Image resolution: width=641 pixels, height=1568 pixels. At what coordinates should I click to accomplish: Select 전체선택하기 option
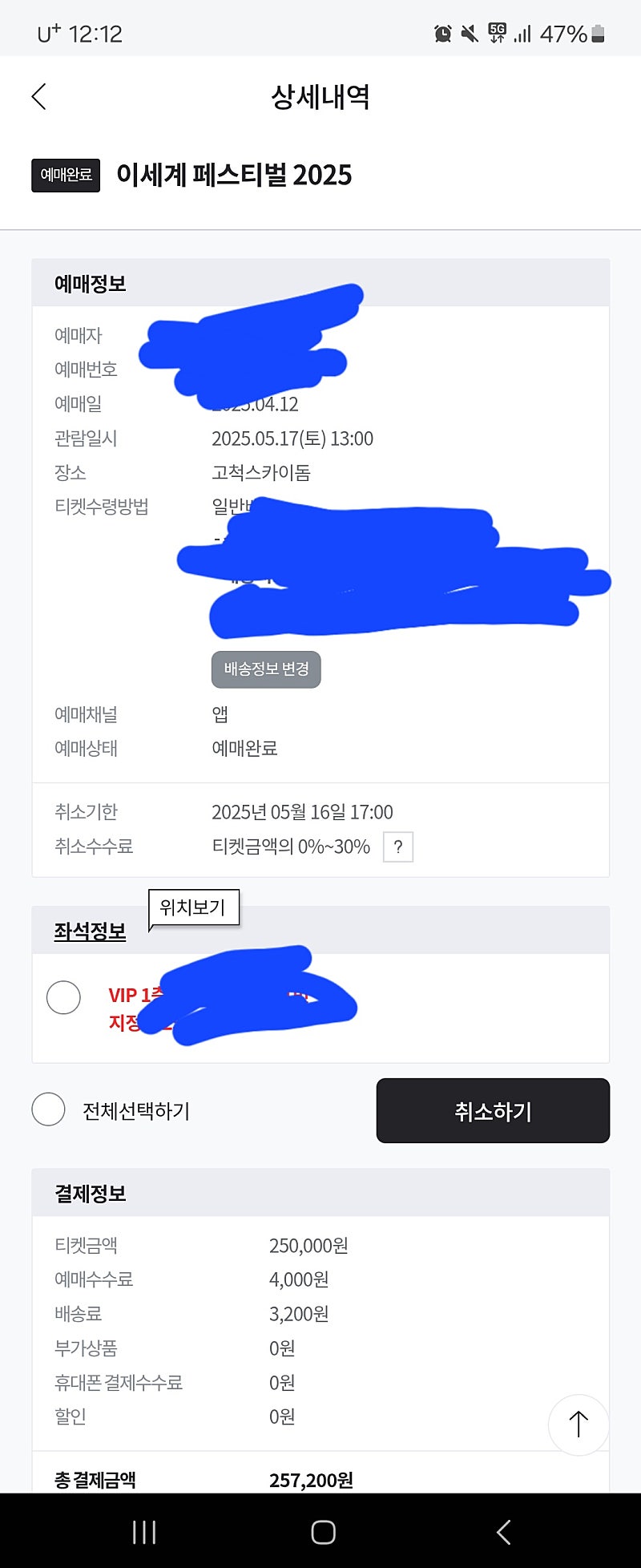coord(48,1109)
